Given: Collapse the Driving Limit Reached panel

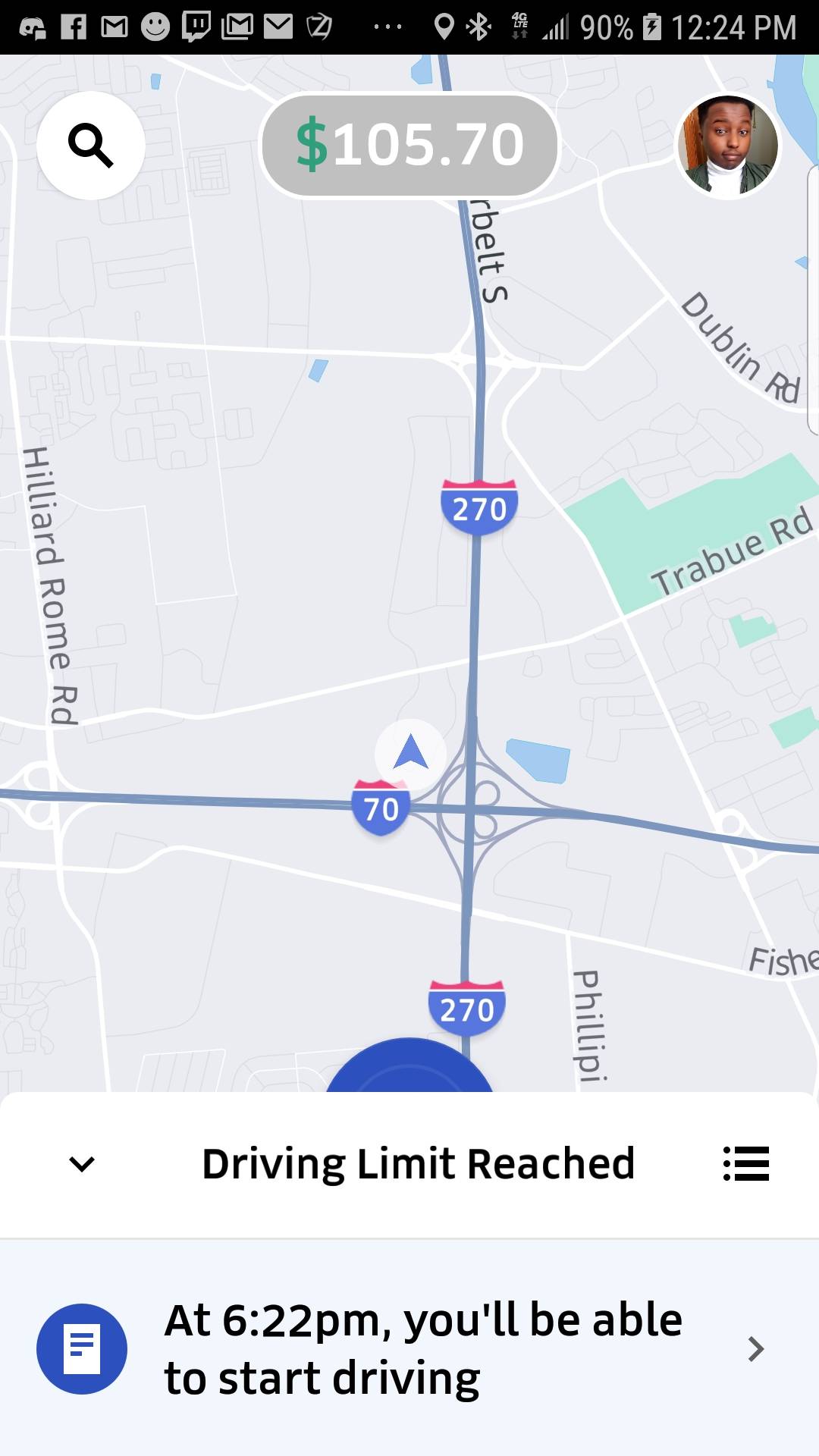Looking at the screenshot, I should click(x=82, y=1163).
